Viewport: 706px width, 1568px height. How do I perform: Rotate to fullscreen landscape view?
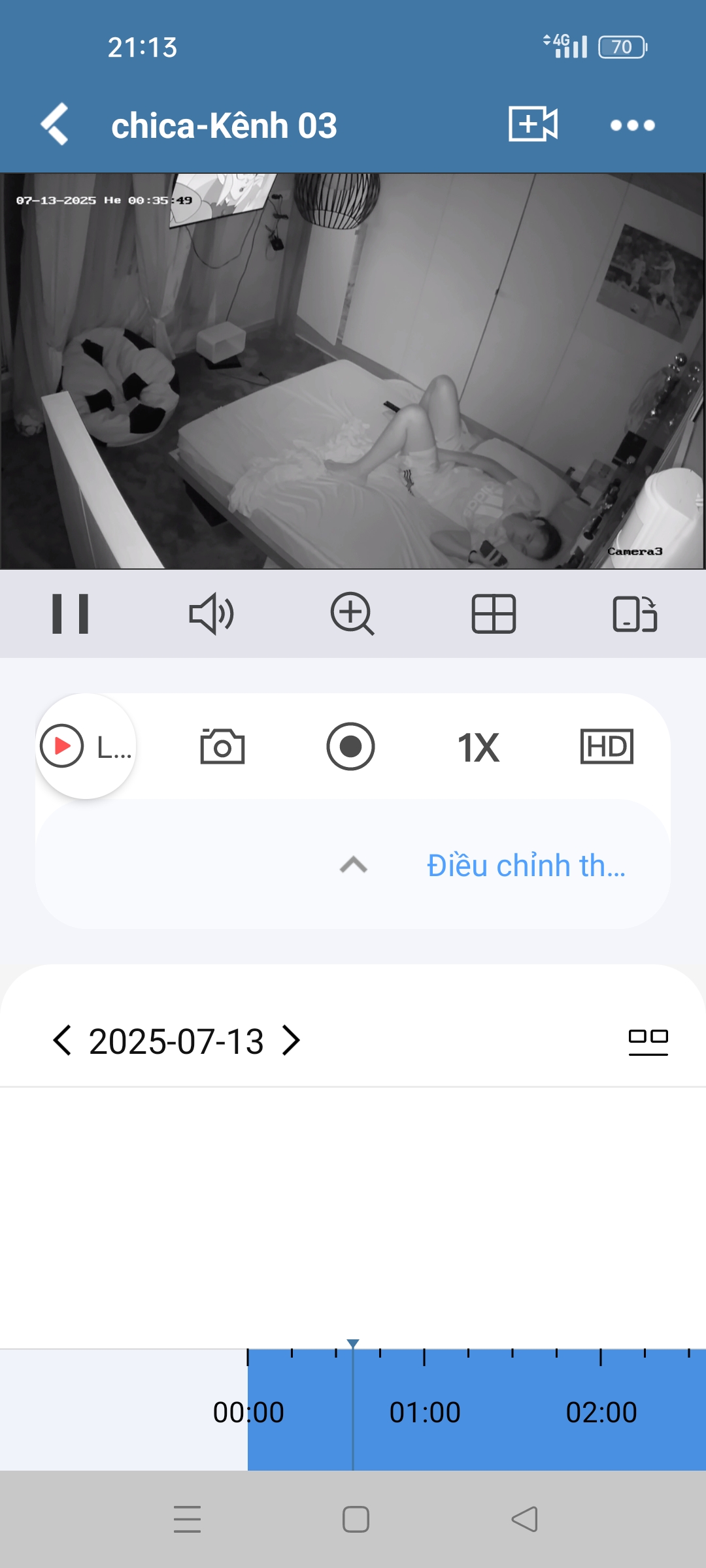pos(635,614)
